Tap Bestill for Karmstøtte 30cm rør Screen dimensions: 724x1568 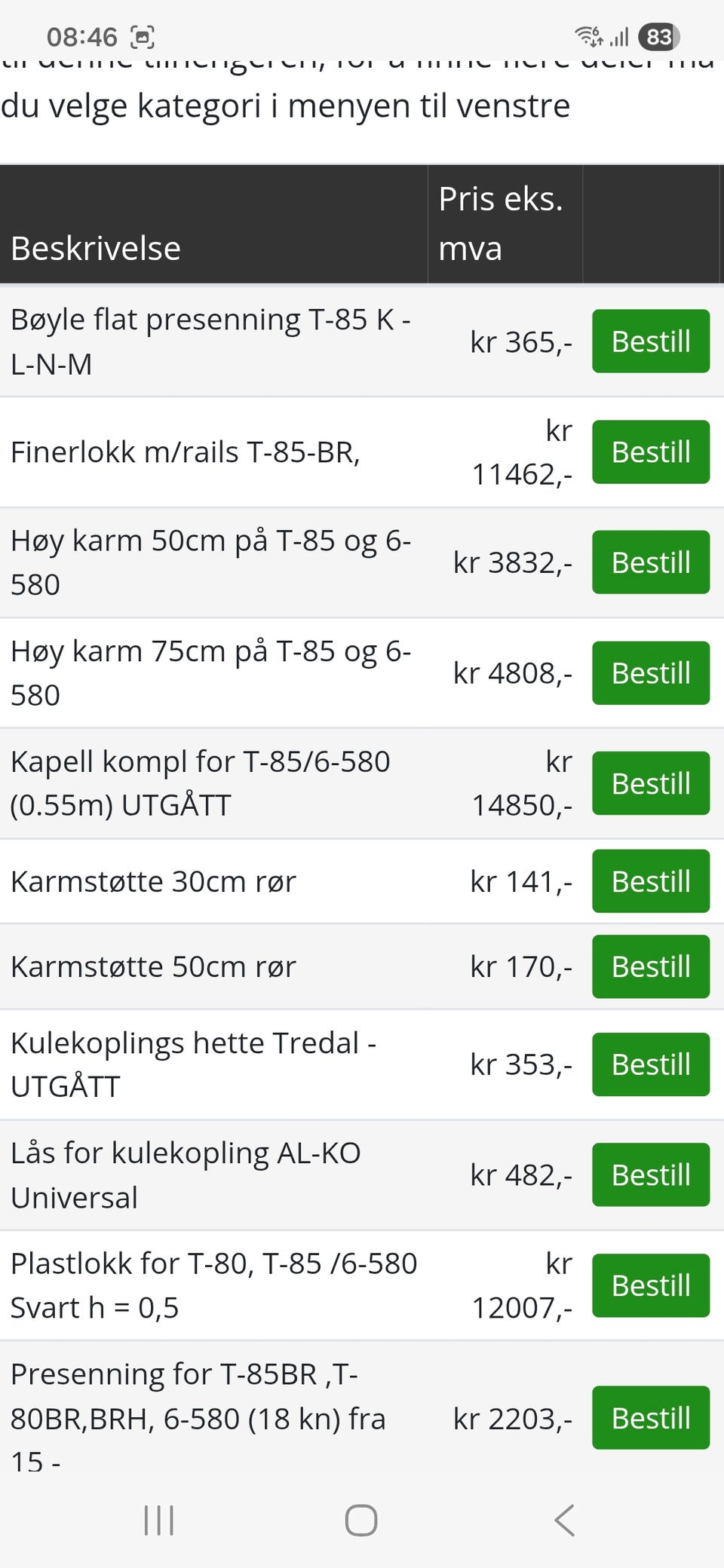click(x=650, y=881)
